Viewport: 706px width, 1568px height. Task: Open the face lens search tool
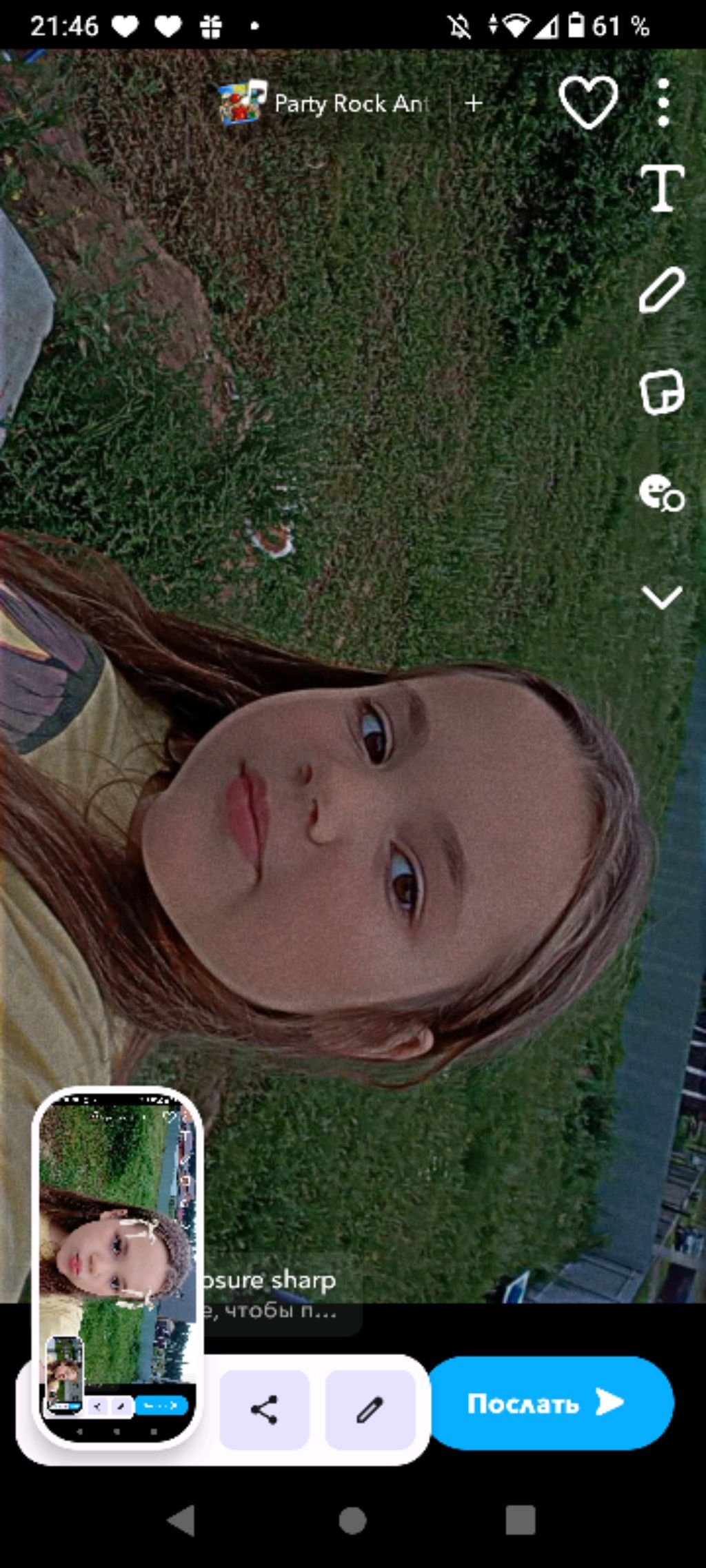click(x=662, y=493)
